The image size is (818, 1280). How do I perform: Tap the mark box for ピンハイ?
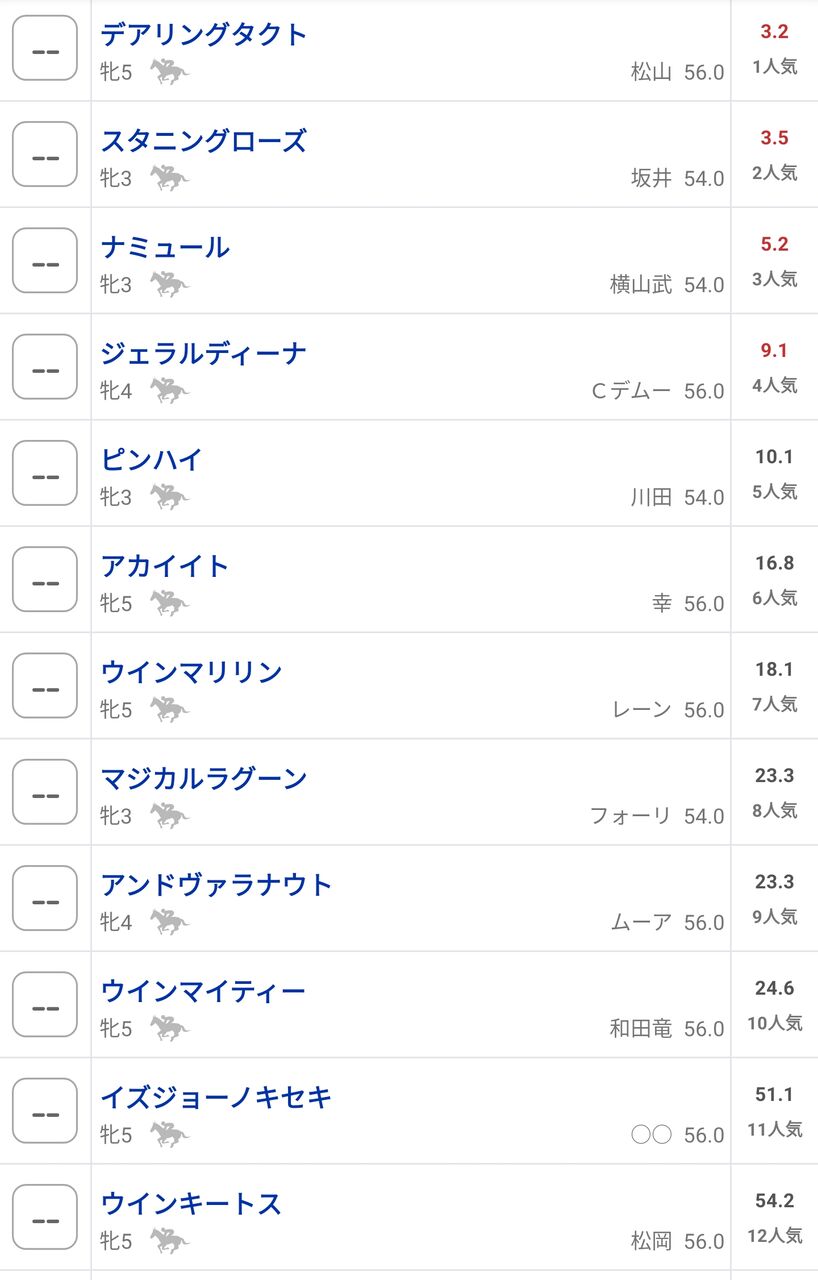tap(45, 473)
